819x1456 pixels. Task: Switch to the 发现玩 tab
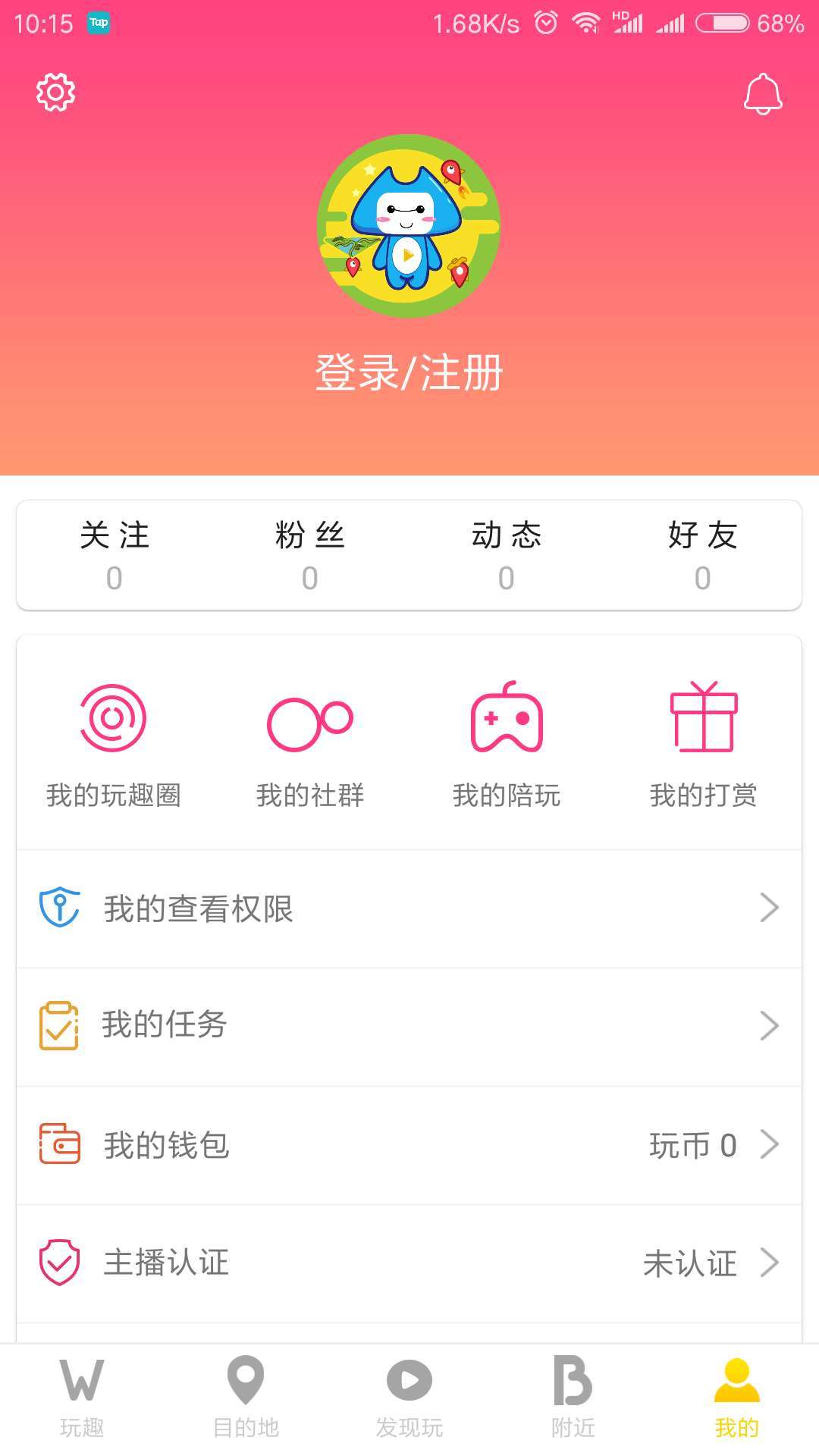pyautogui.click(x=409, y=1399)
